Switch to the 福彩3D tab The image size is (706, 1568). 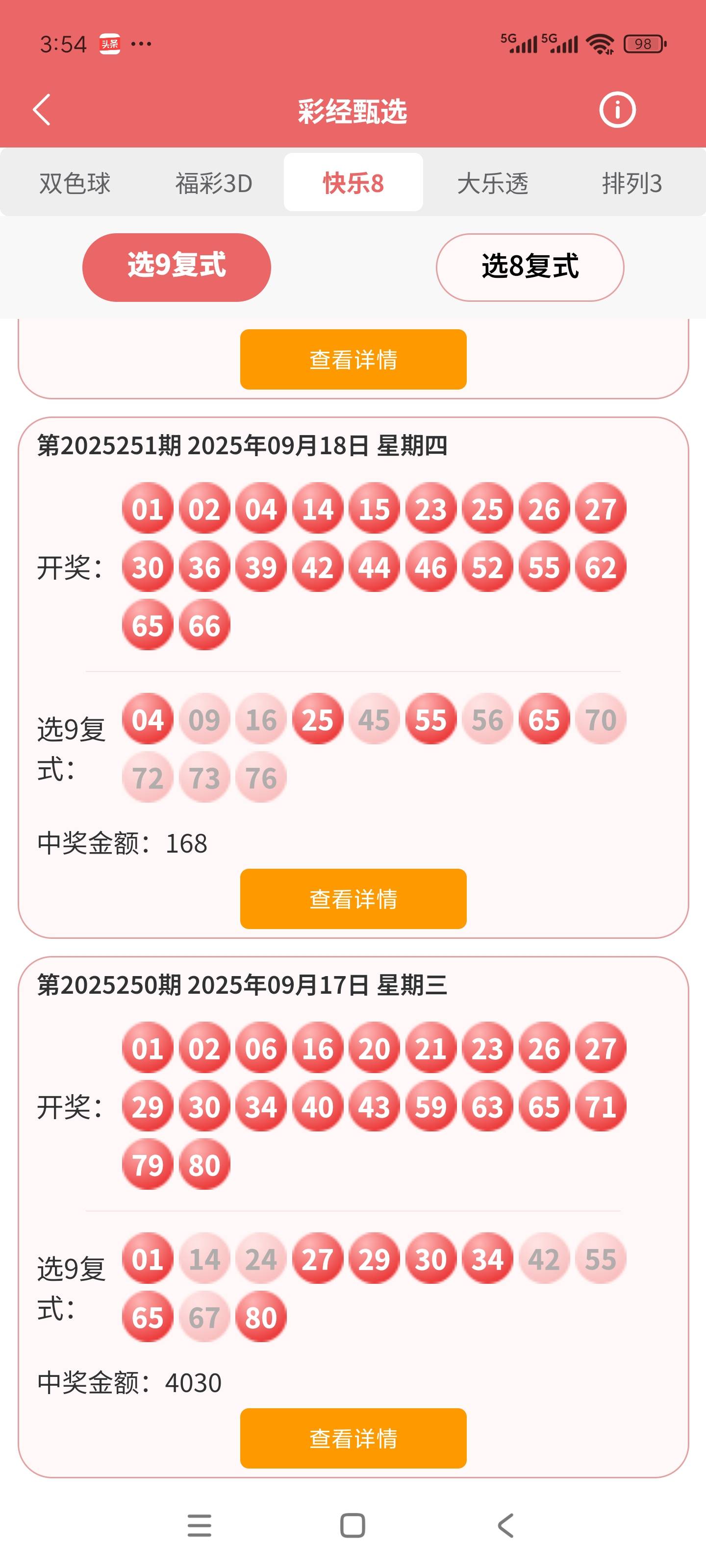214,183
